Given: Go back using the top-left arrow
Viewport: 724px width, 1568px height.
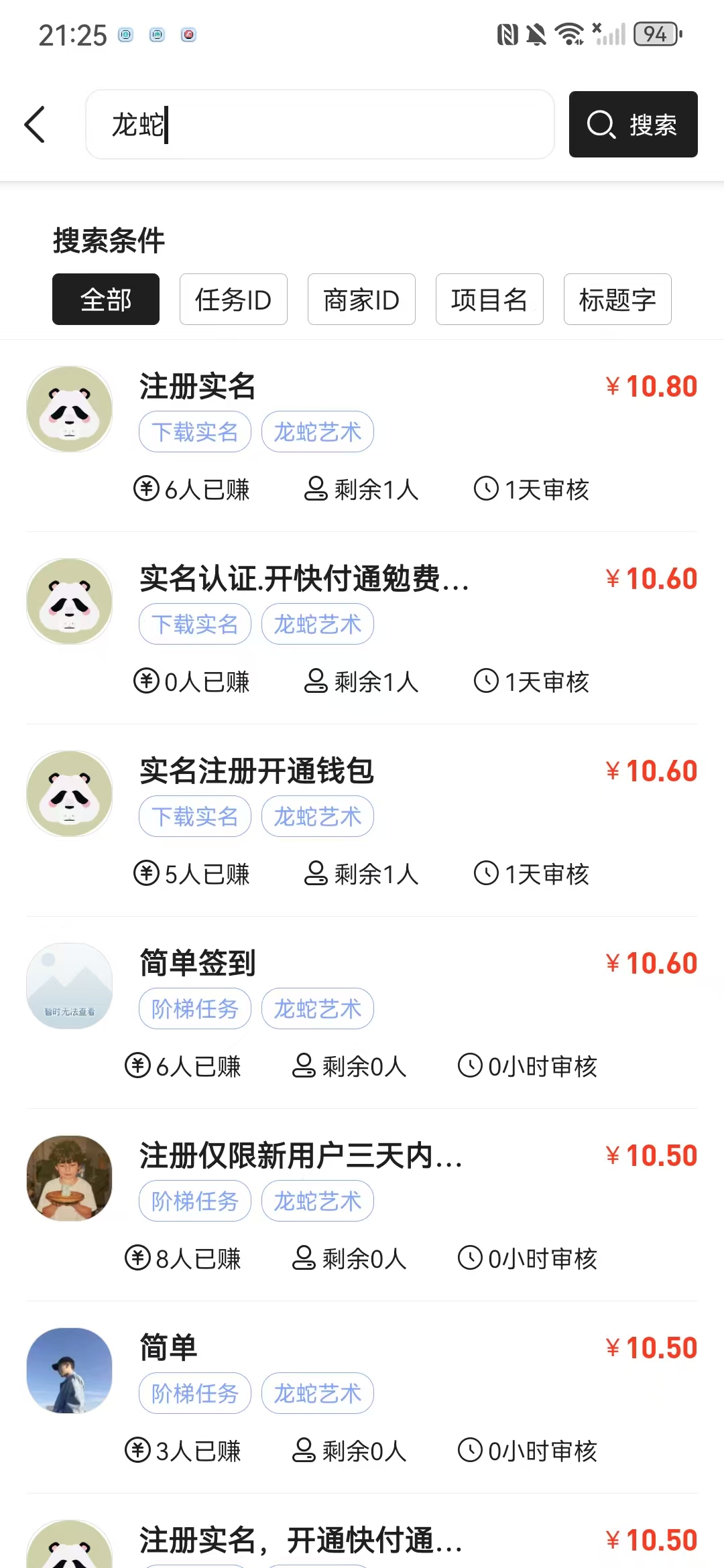Looking at the screenshot, I should tap(35, 125).
